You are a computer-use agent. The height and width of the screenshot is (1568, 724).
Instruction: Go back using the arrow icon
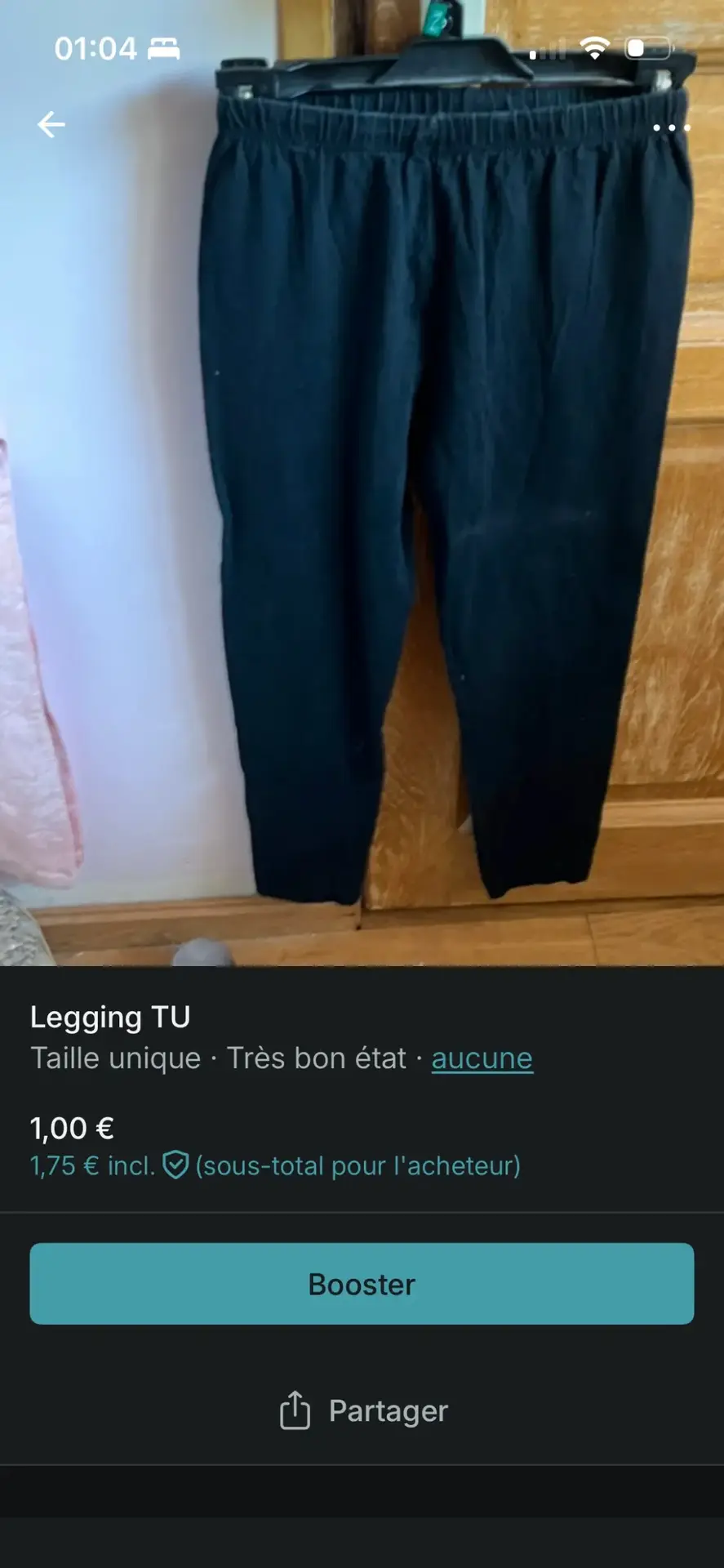coord(51,125)
